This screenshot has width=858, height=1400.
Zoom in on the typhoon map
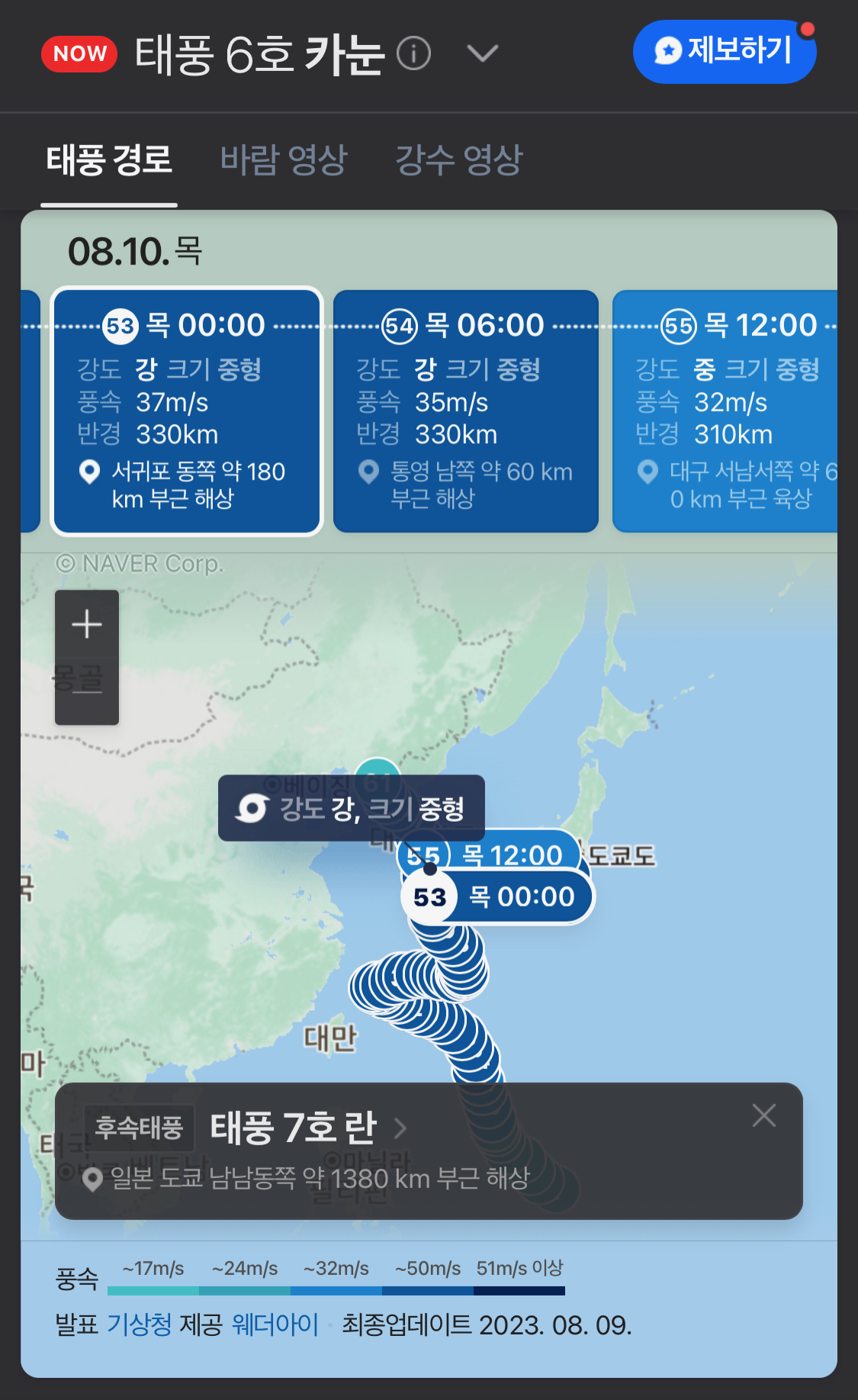87,624
